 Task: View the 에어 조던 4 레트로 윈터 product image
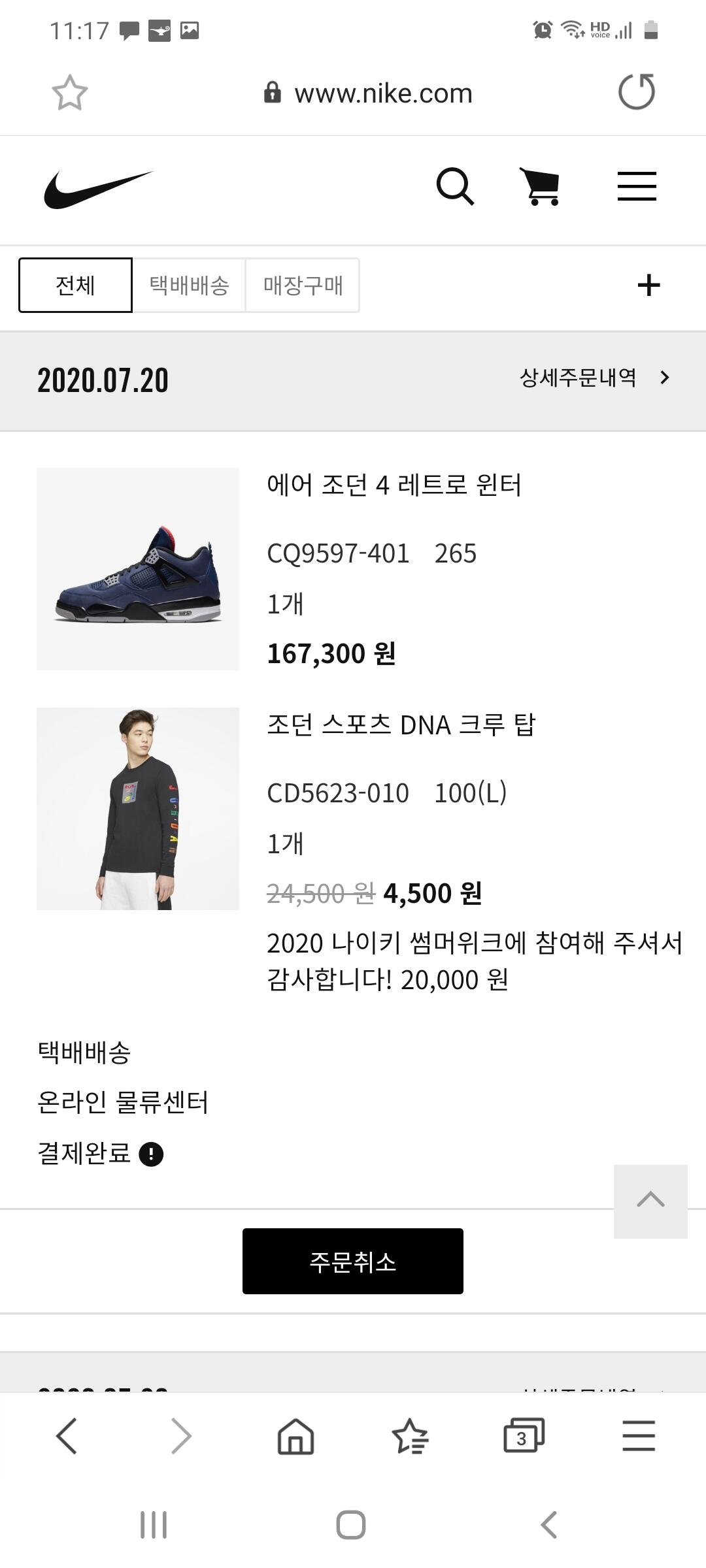coord(138,569)
